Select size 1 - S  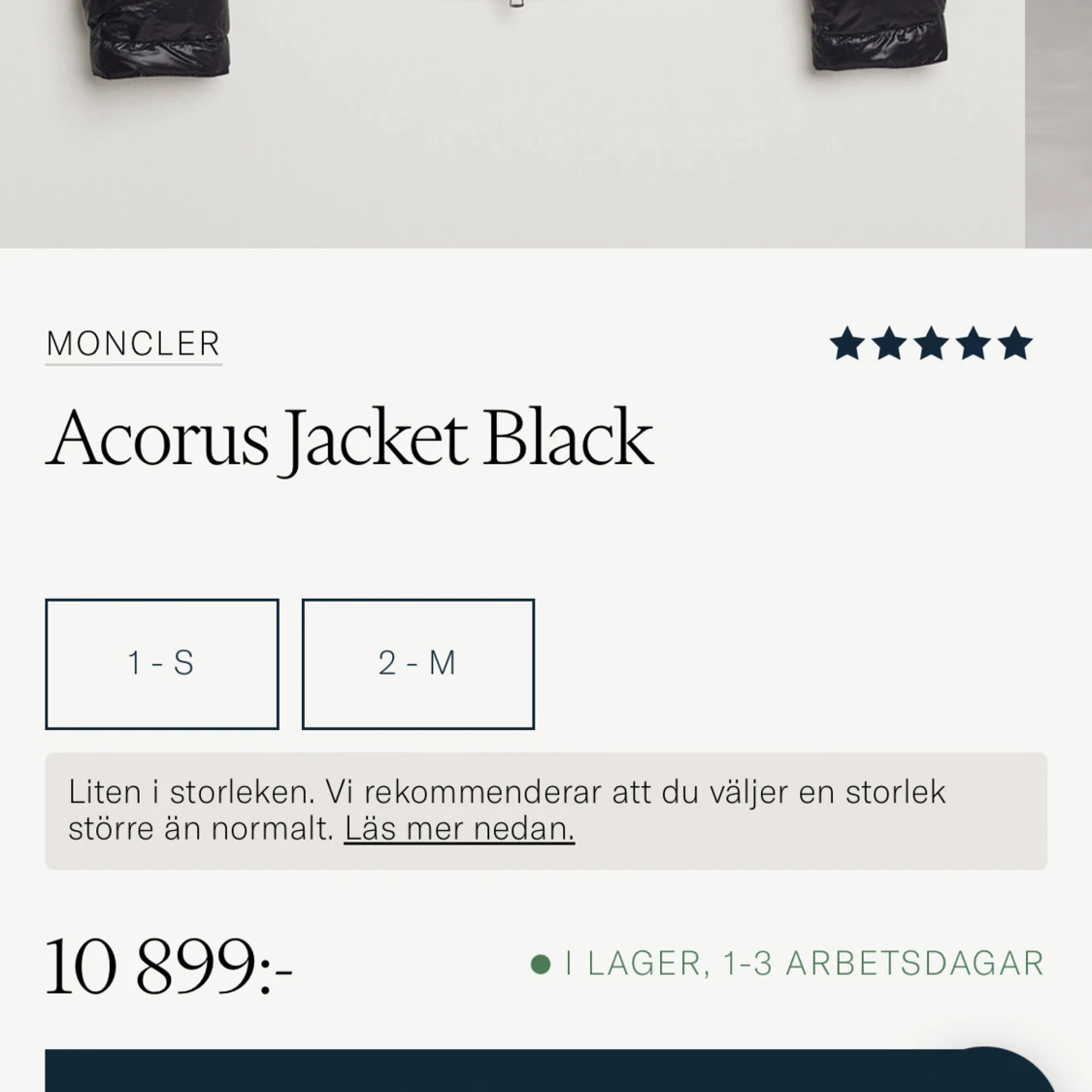(162, 664)
